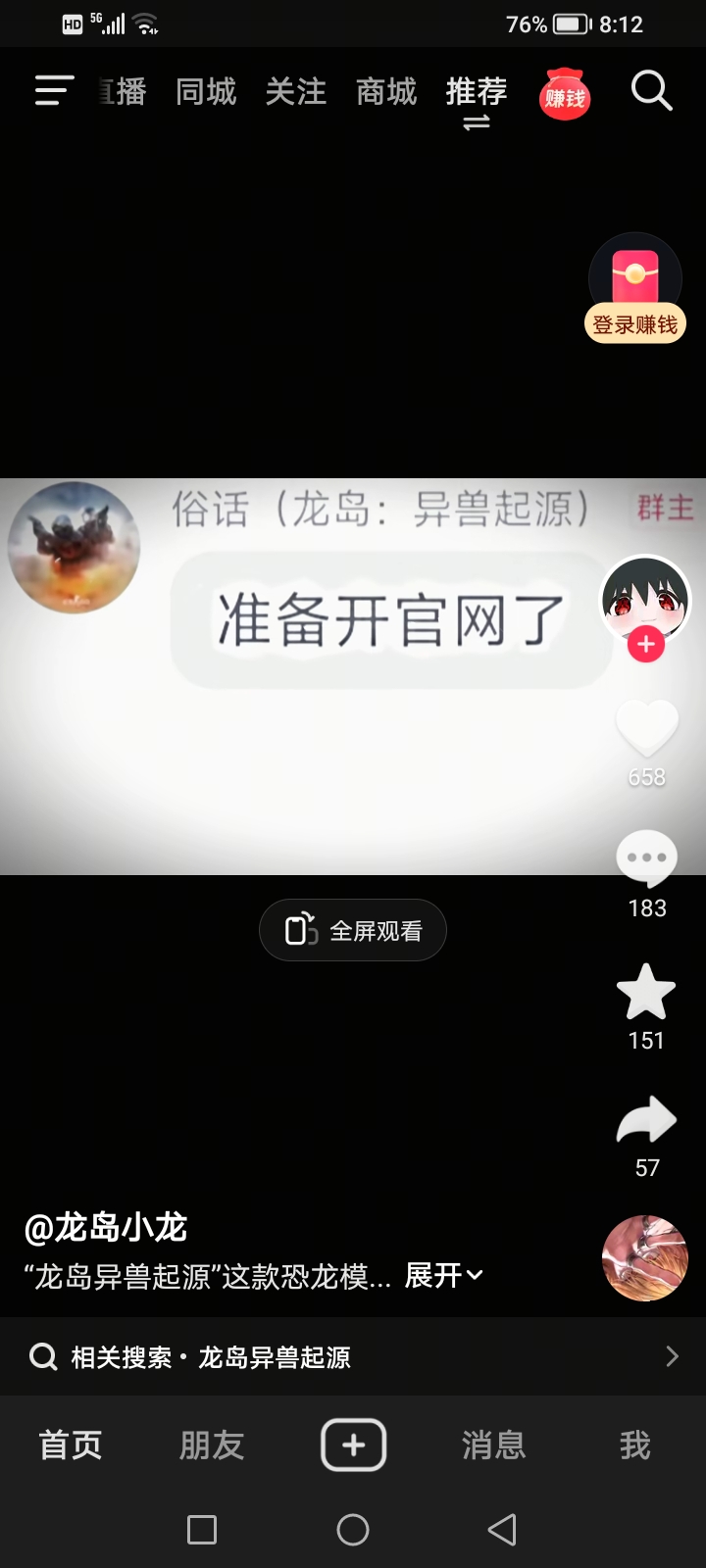Like this video
The height and width of the screenshot is (1568, 706).
(x=646, y=730)
